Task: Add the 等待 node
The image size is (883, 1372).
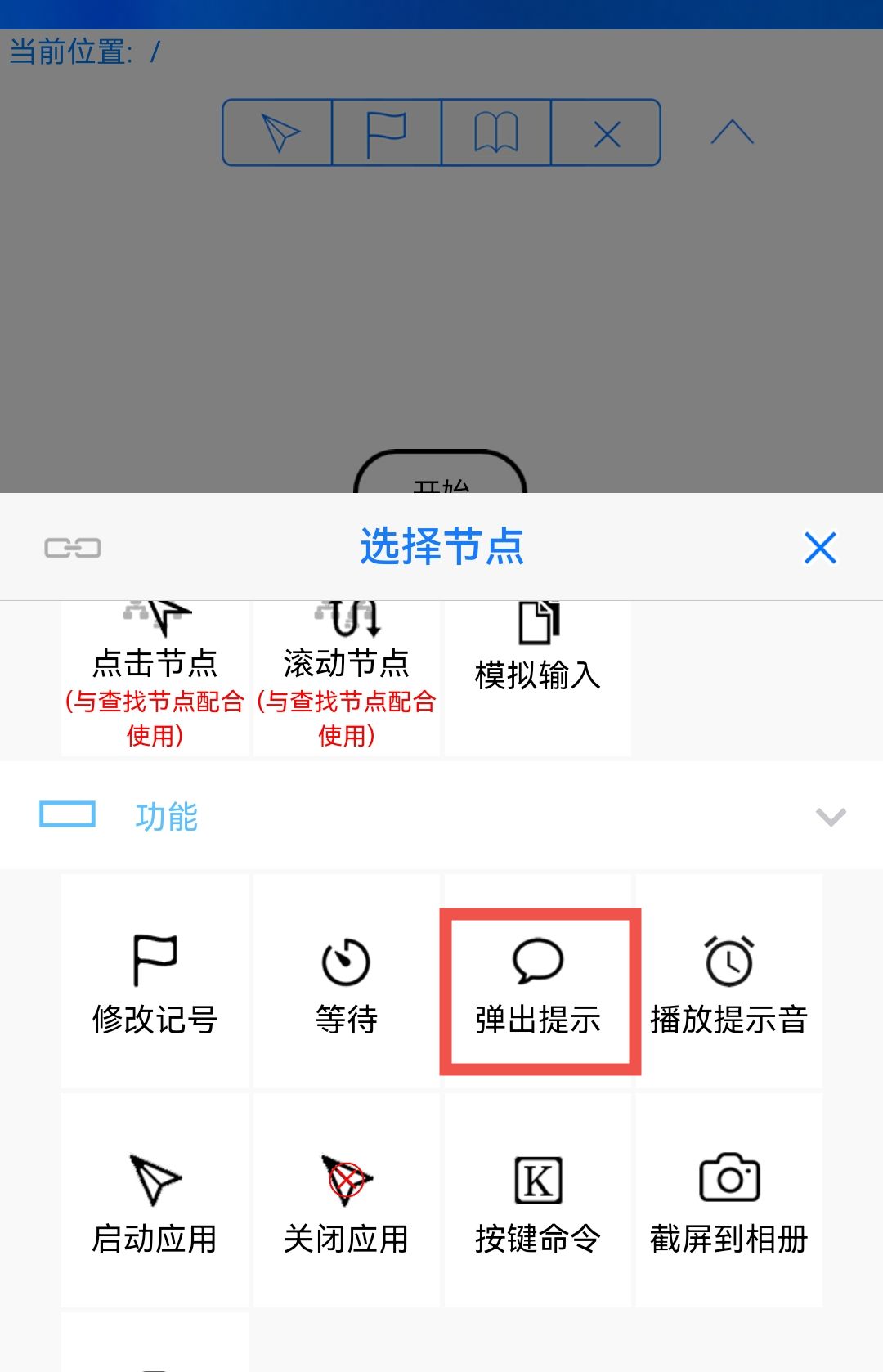Action: pos(346,981)
